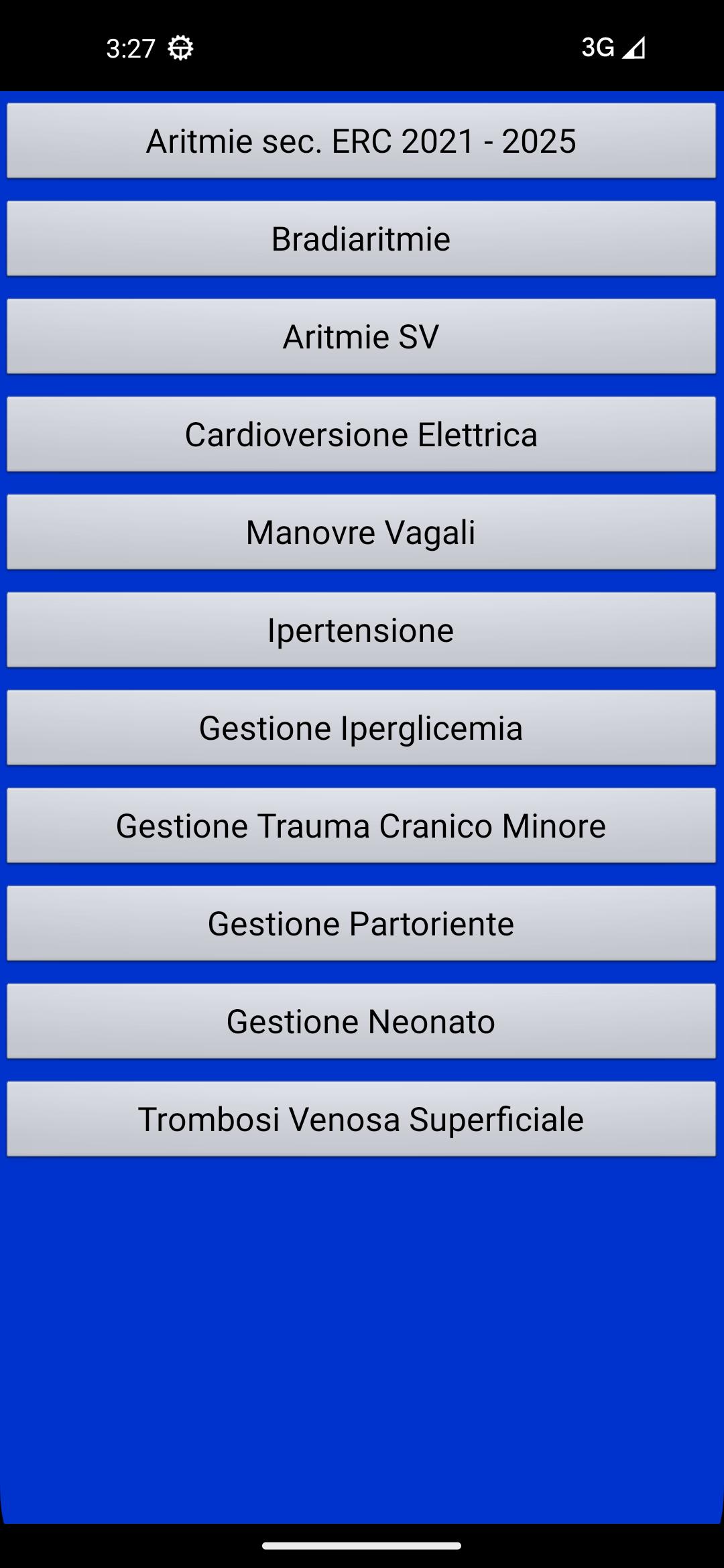This screenshot has height=1568, width=724.
Task: View Gestione Trauma Cranico Minore
Action: 361,826
